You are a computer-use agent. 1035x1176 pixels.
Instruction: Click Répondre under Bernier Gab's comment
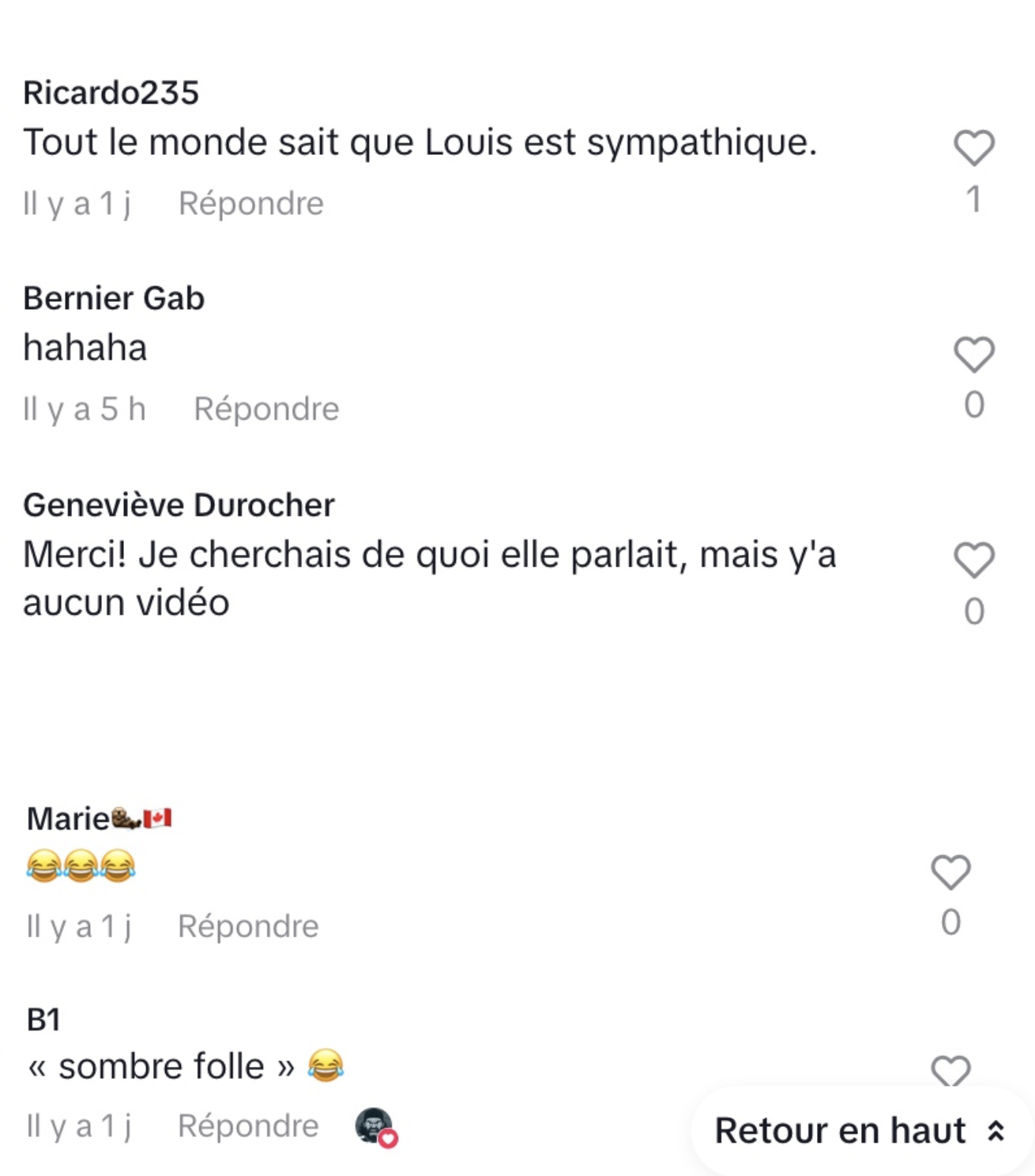coord(266,409)
